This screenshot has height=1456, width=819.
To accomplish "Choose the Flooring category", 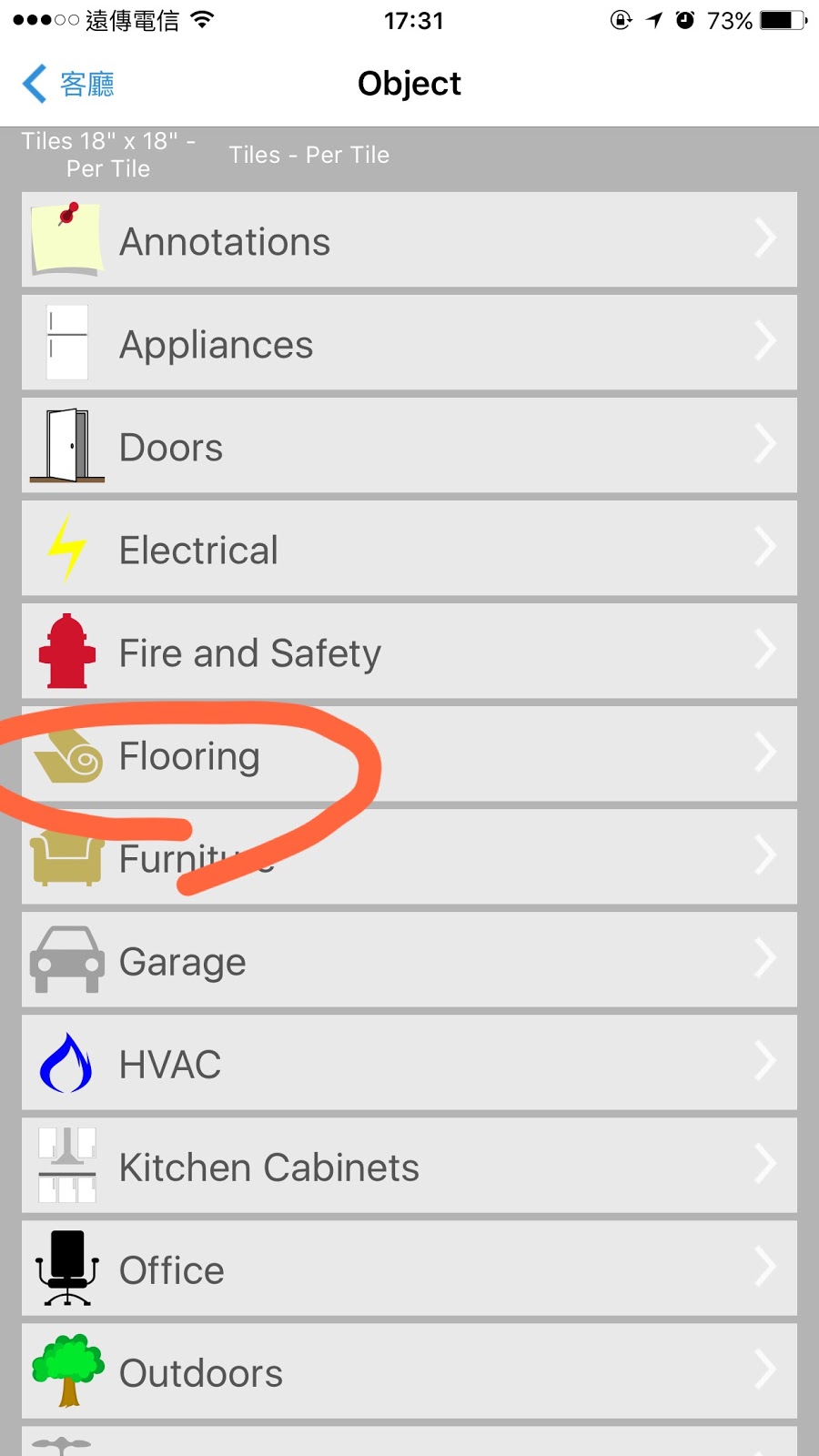I will point(409,754).
